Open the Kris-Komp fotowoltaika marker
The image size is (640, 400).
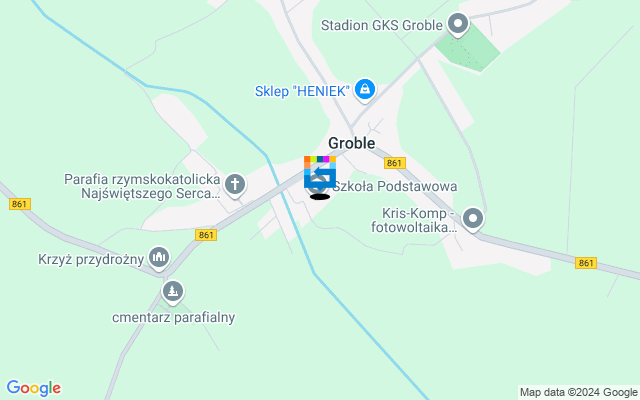coord(473,218)
